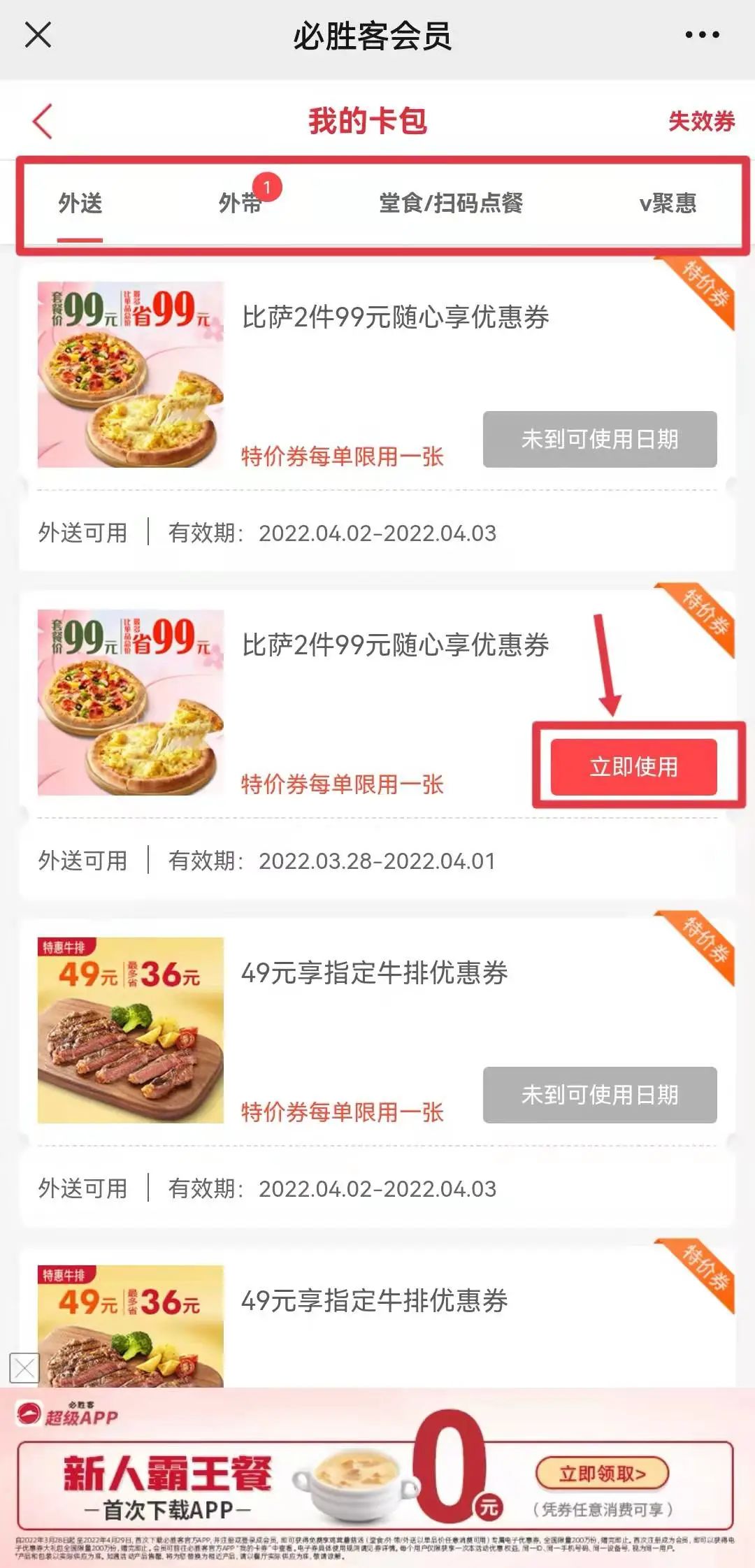Open the 堂食/扫码点餐 tab
This screenshot has height=1568, width=755.
451,205
